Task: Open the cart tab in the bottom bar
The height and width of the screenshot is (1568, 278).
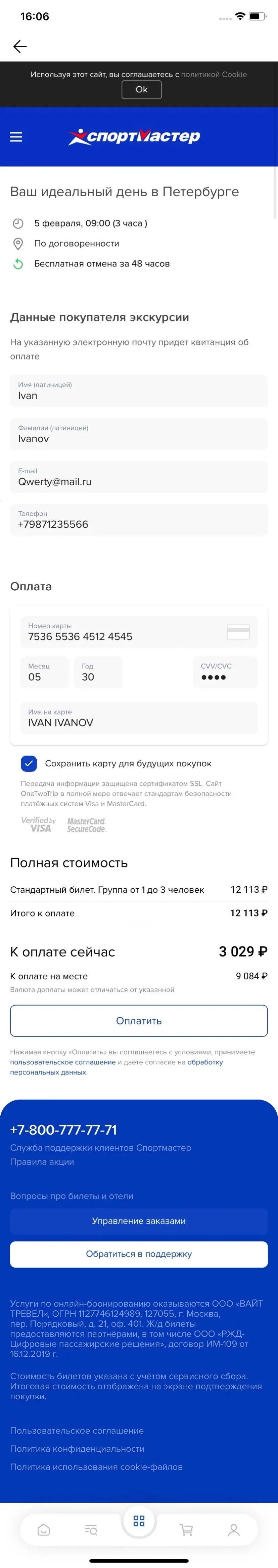Action: click(x=186, y=1530)
